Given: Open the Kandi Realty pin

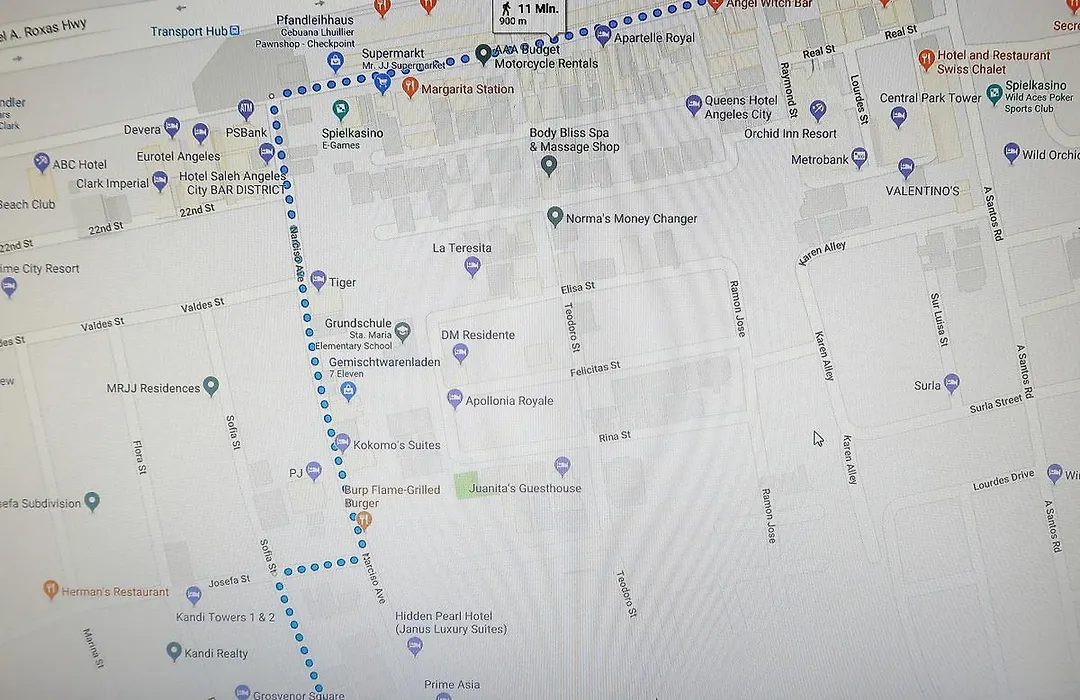Looking at the screenshot, I should tap(174, 652).
